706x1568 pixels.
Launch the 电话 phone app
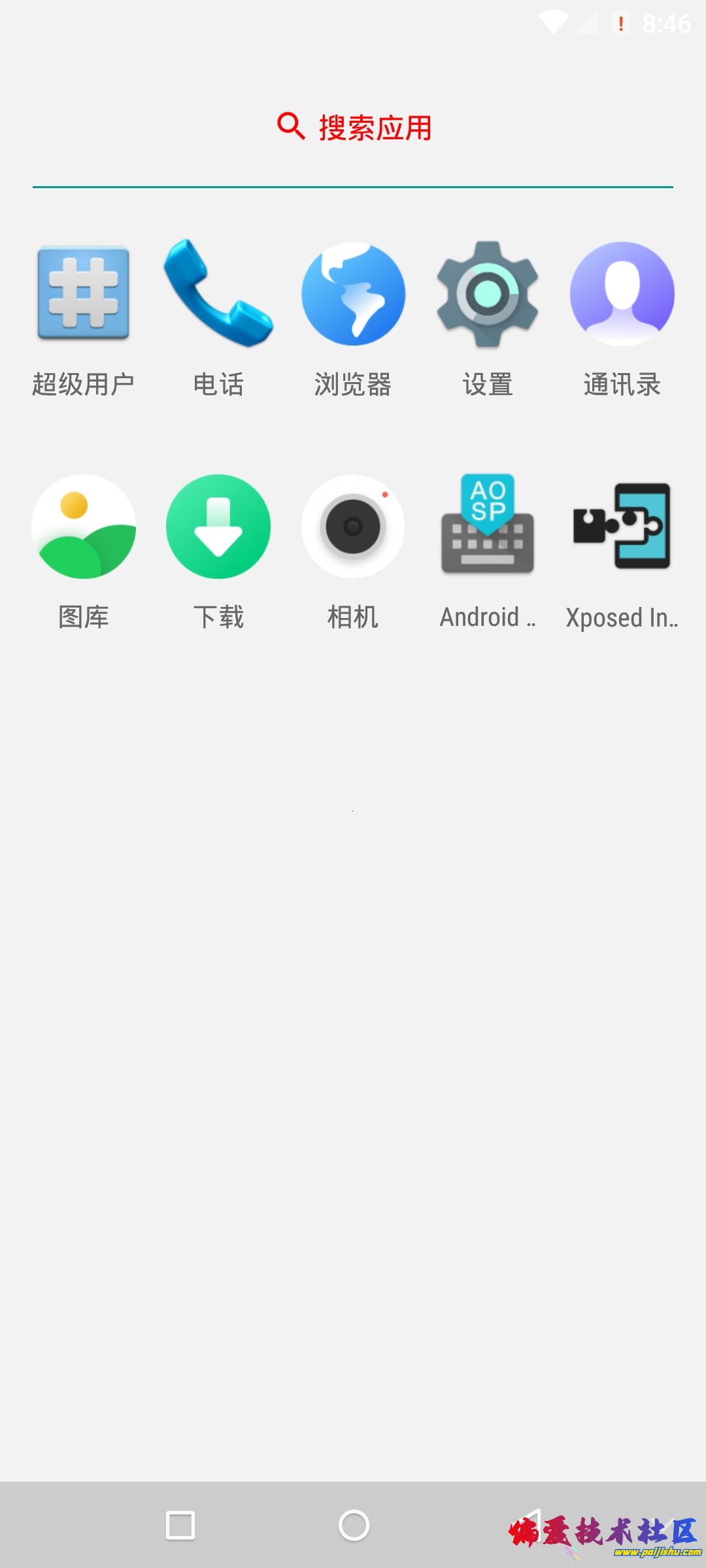tap(218, 294)
